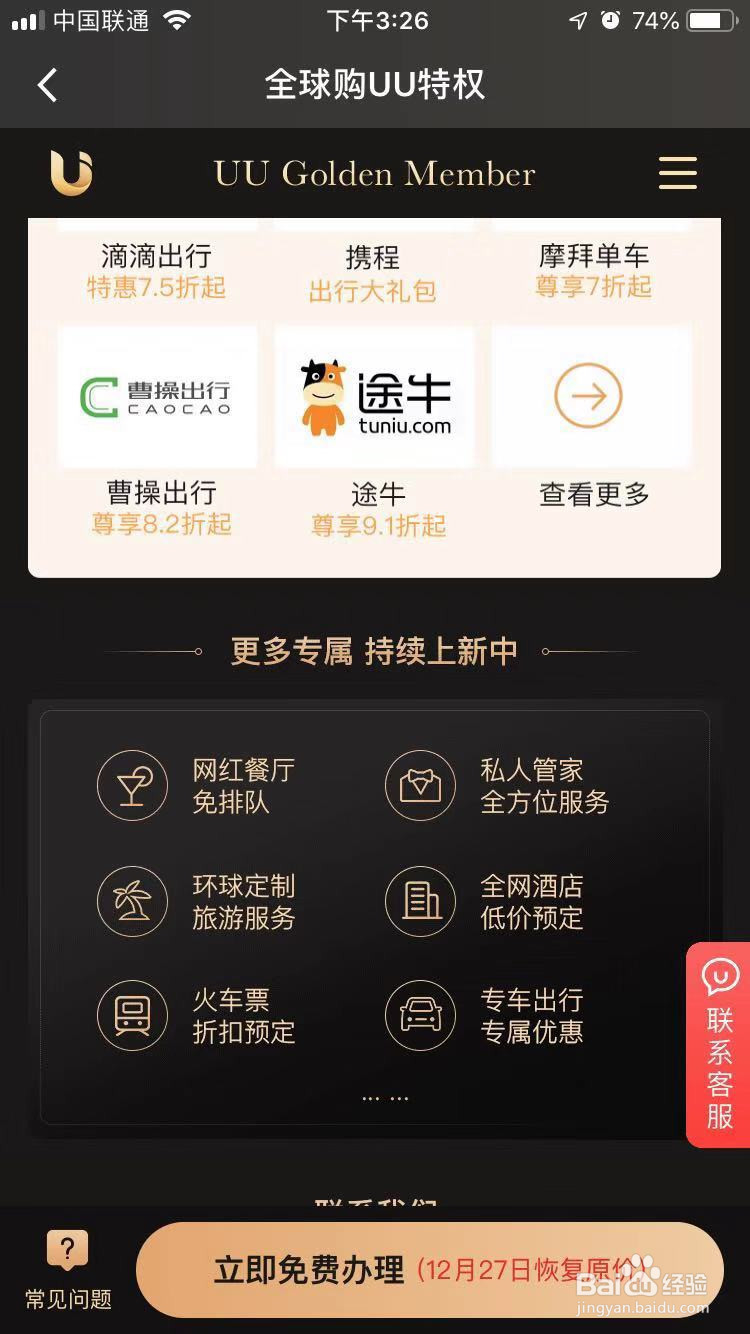Click the 火车票 train ticket icon
The image size is (750, 1334).
[133, 1015]
